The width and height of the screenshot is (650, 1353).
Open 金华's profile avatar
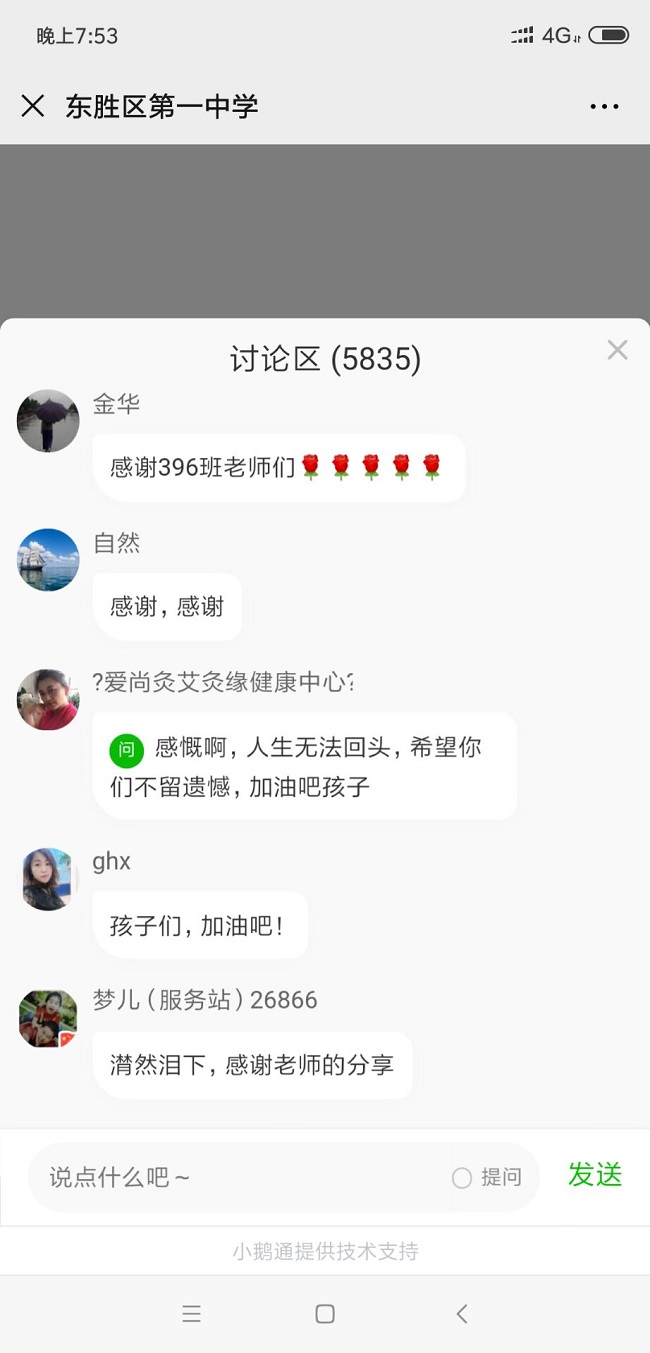point(48,421)
